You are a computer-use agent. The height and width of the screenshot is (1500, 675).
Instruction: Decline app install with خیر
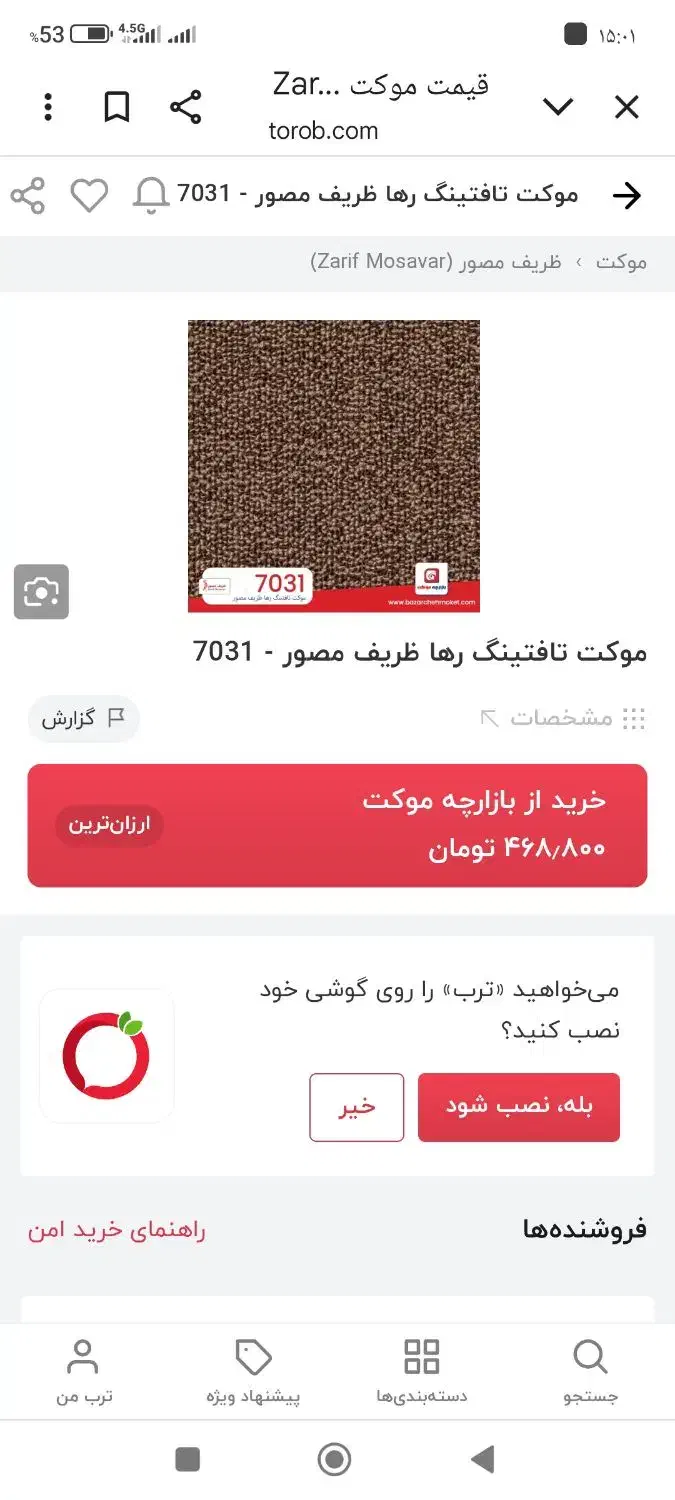[357, 1107]
